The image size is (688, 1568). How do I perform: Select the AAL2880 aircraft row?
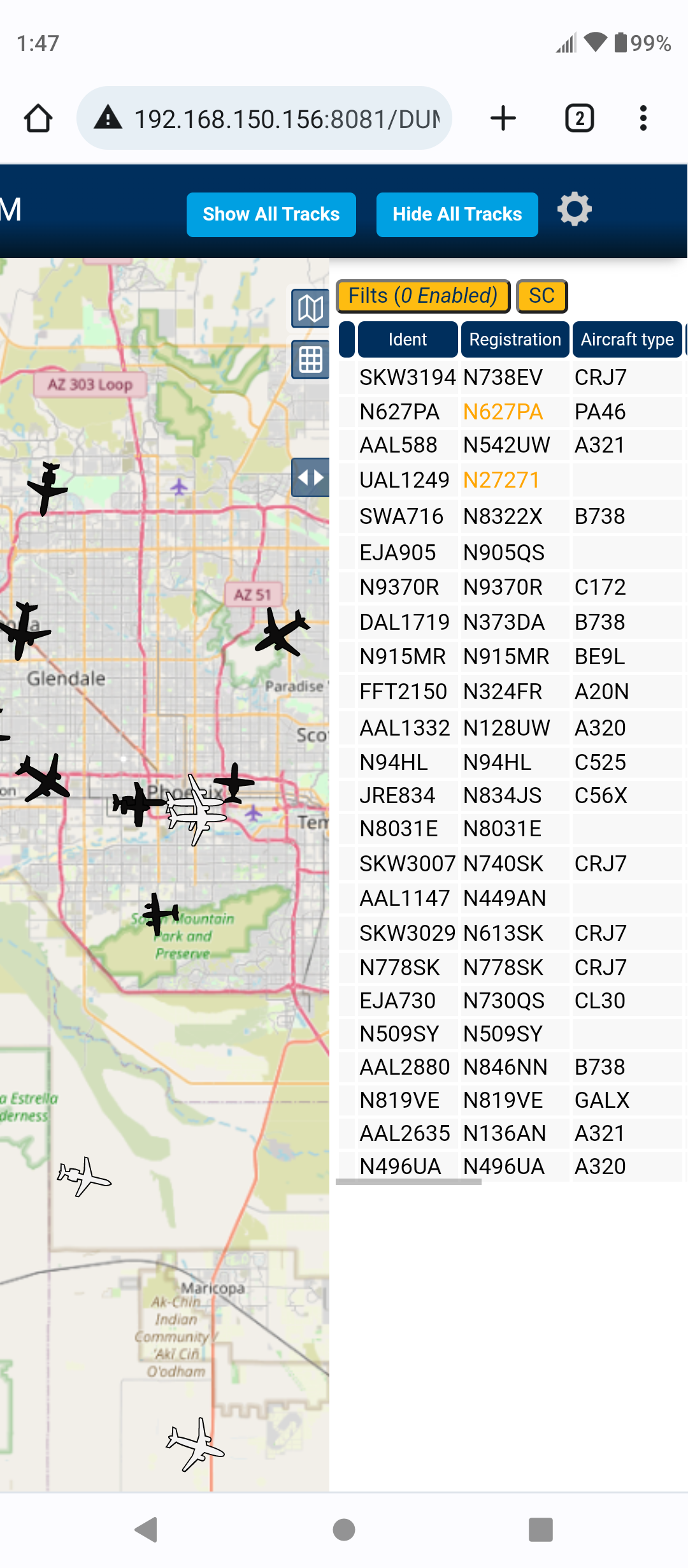tap(510, 1067)
